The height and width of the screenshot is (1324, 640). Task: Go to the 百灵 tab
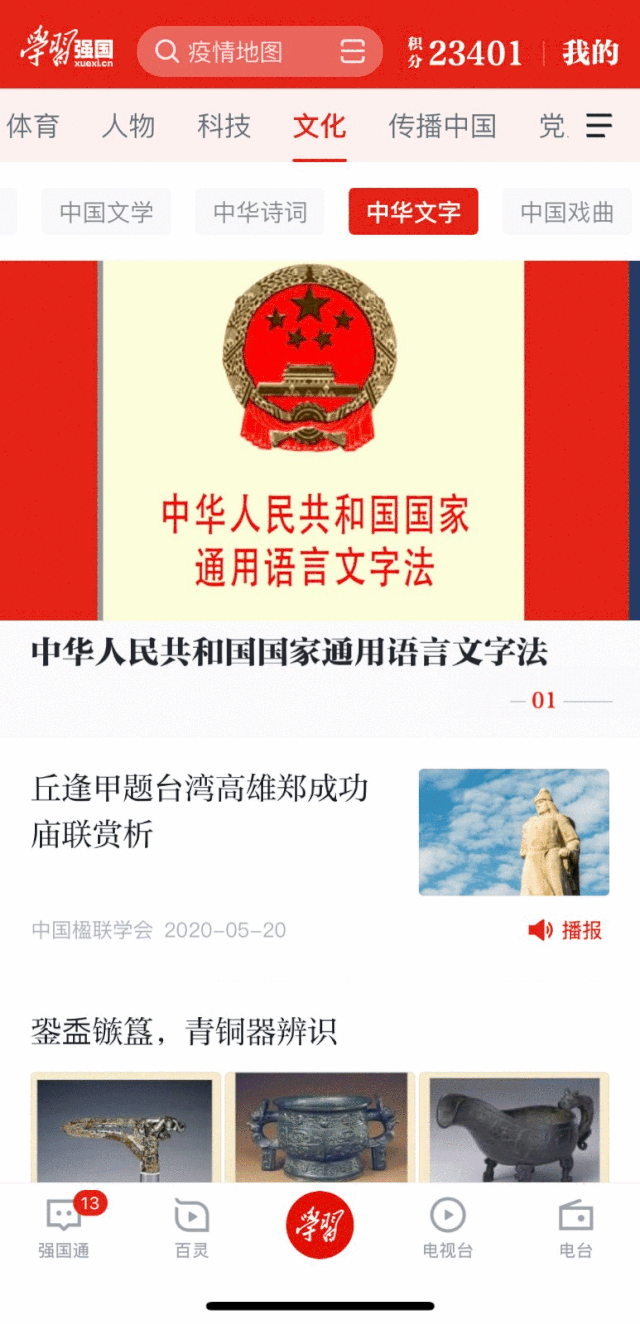[x=191, y=1228]
